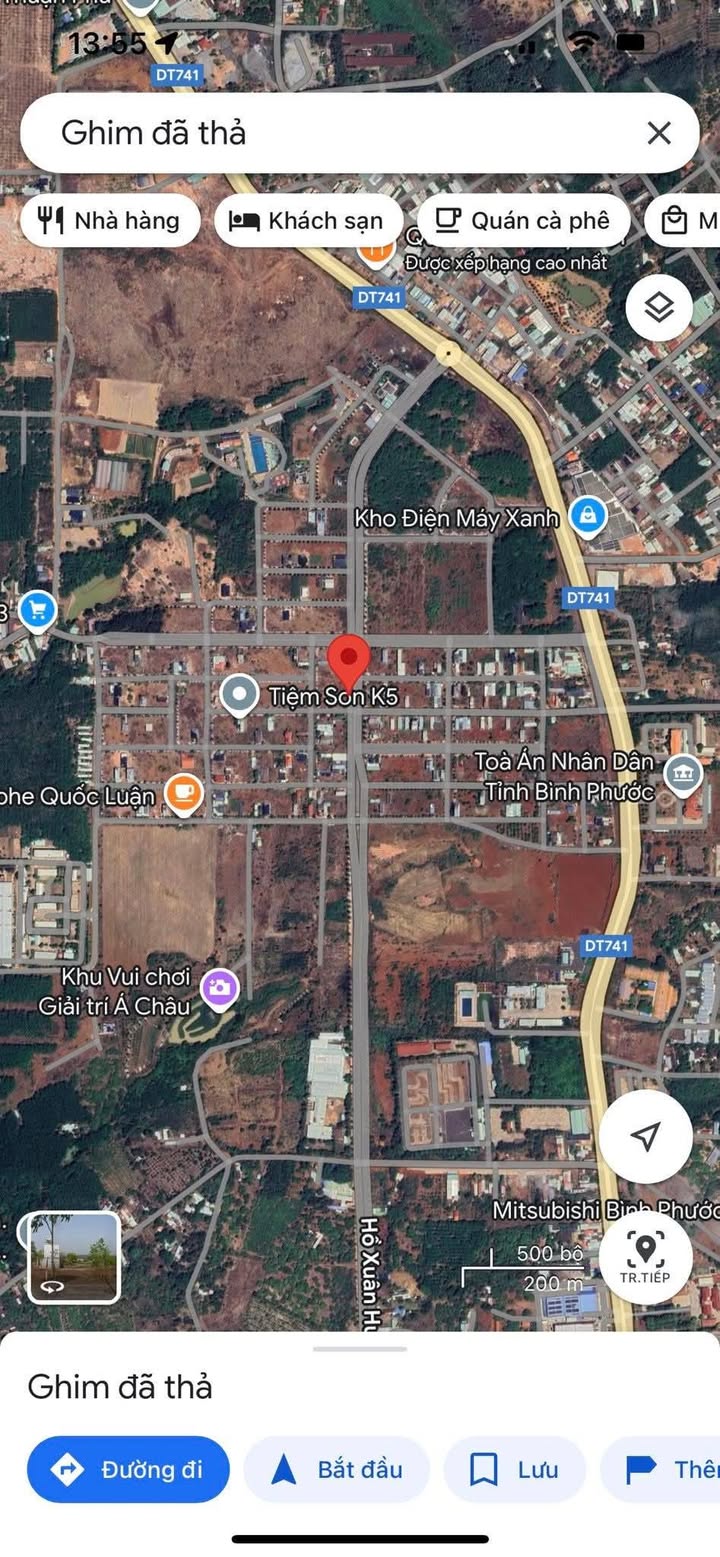Screen dimensions: 720x1557
Task: Tap the Quốc Luận cafe marker
Action: tap(183, 794)
